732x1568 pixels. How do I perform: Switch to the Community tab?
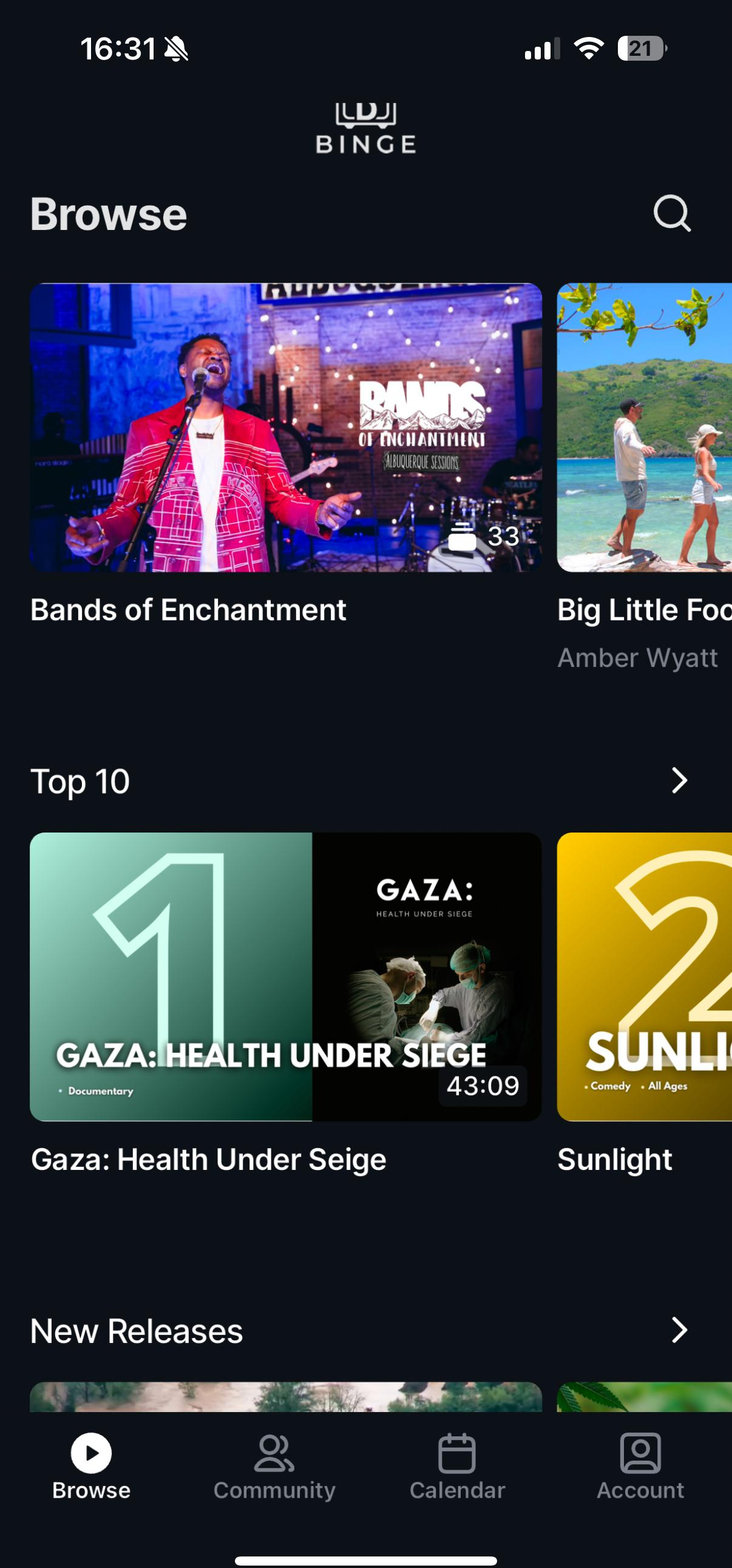click(x=274, y=1467)
